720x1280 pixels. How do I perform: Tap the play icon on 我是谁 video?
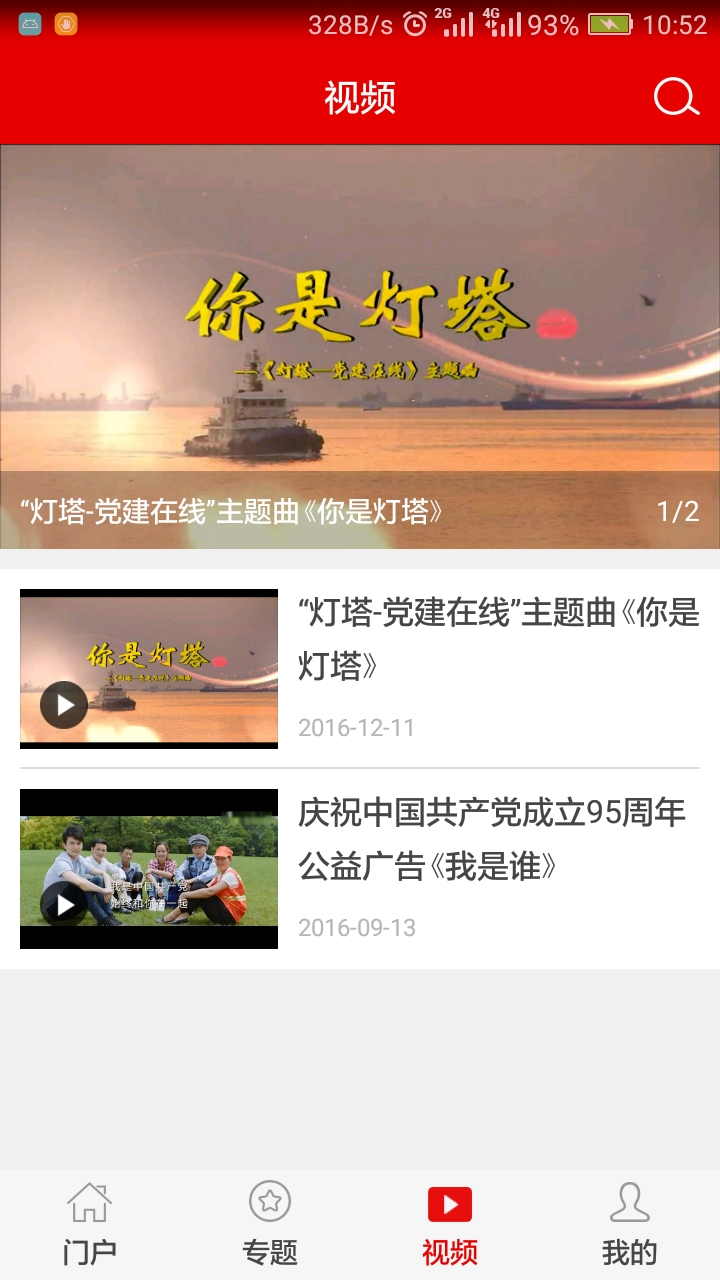66,903
